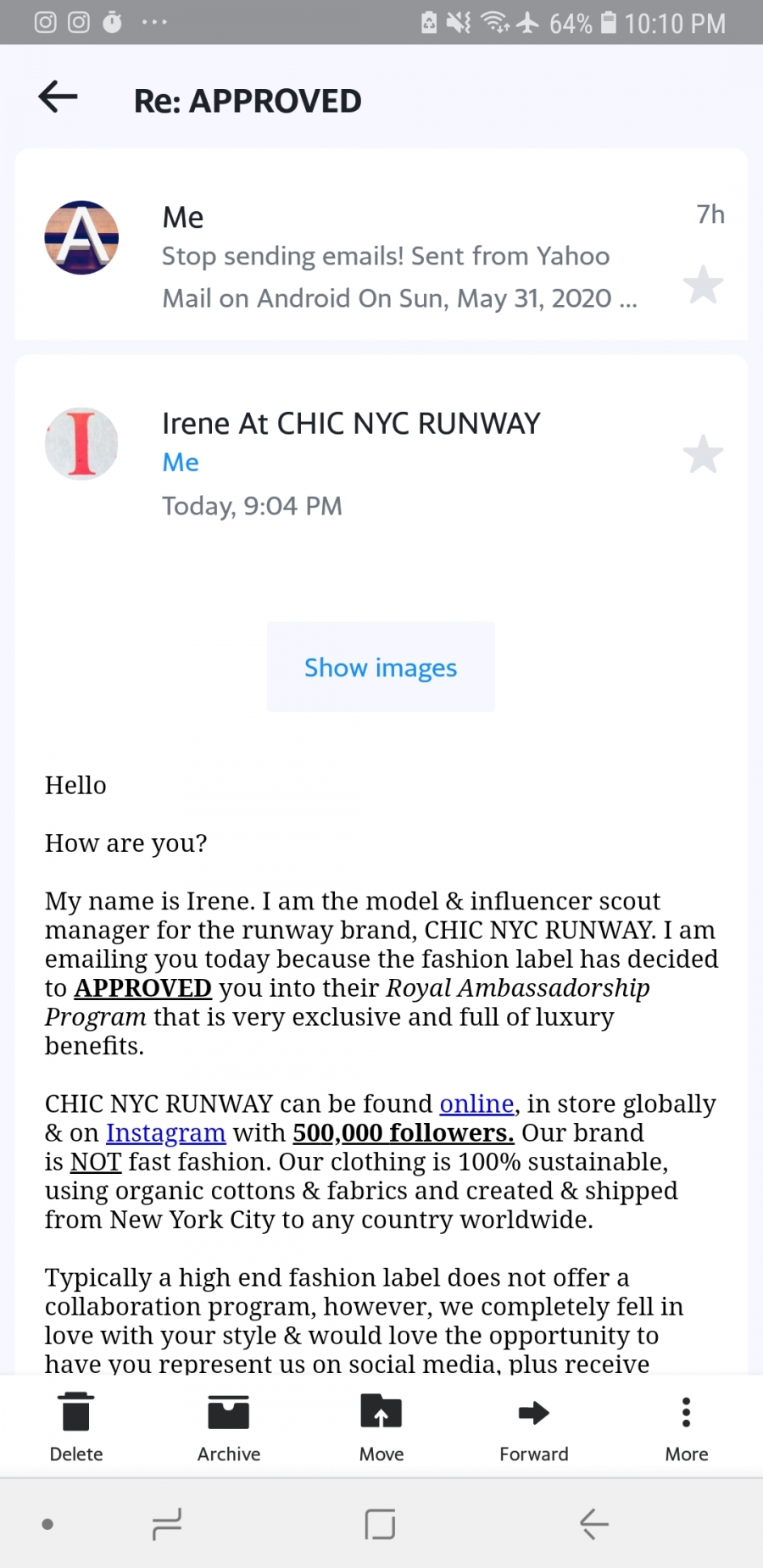This screenshot has height=1568, width=763.
Task: Open the 'online' link in the email
Action: (x=476, y=1104)
